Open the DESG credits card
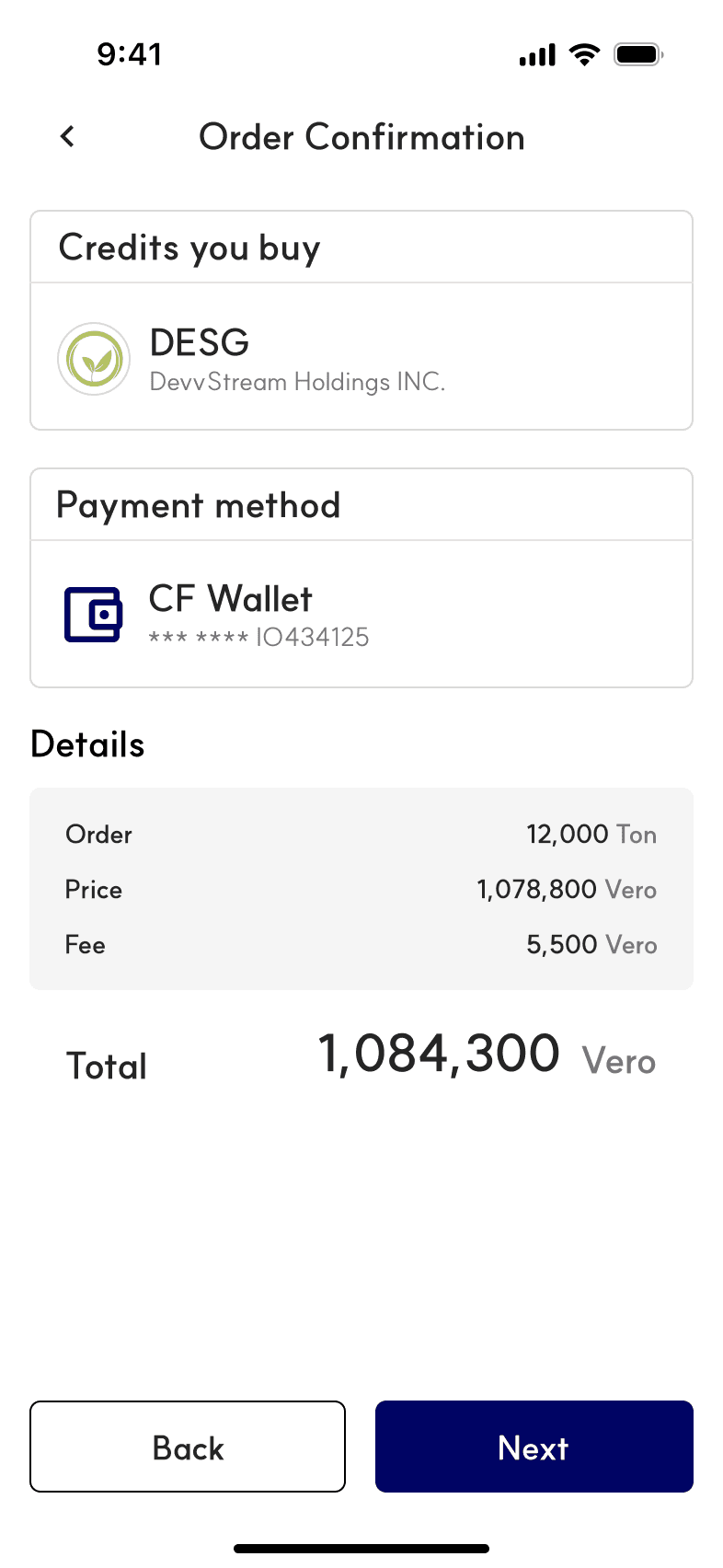The image size is (723, 1568). click(x=361, y=356)
